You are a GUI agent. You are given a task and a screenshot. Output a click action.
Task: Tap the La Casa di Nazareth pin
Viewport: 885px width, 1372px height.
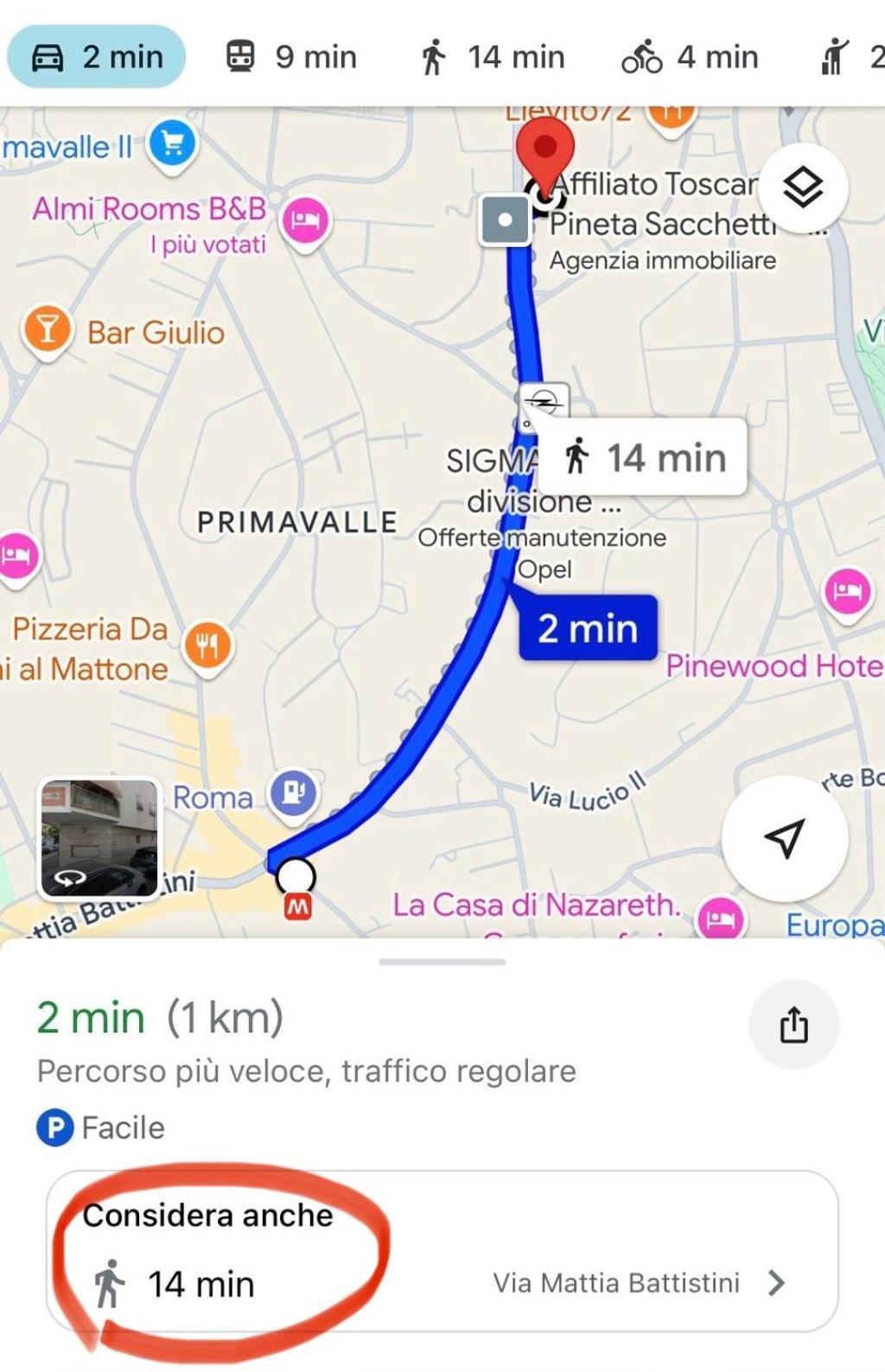click(x=719, y=919)
